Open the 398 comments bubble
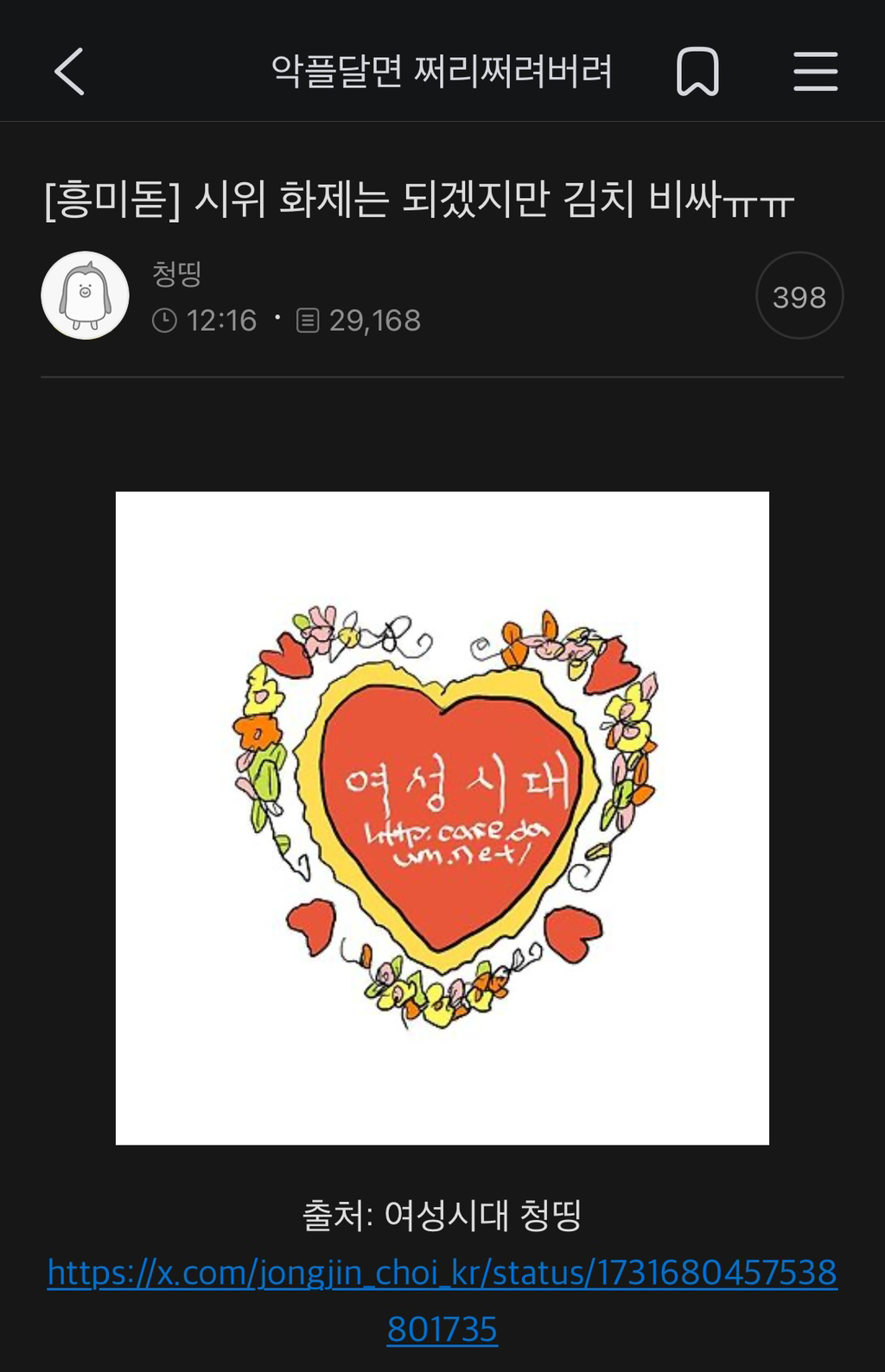 click(799, 296)
